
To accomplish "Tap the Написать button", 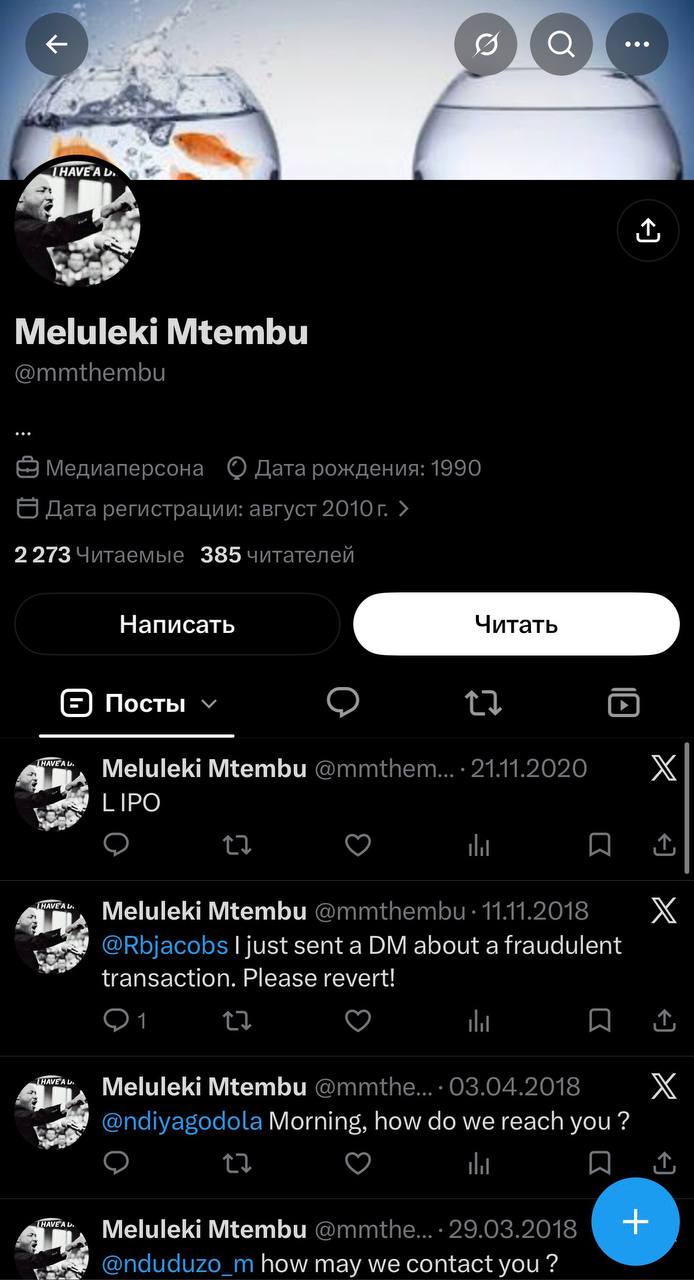I will [177, 625].
